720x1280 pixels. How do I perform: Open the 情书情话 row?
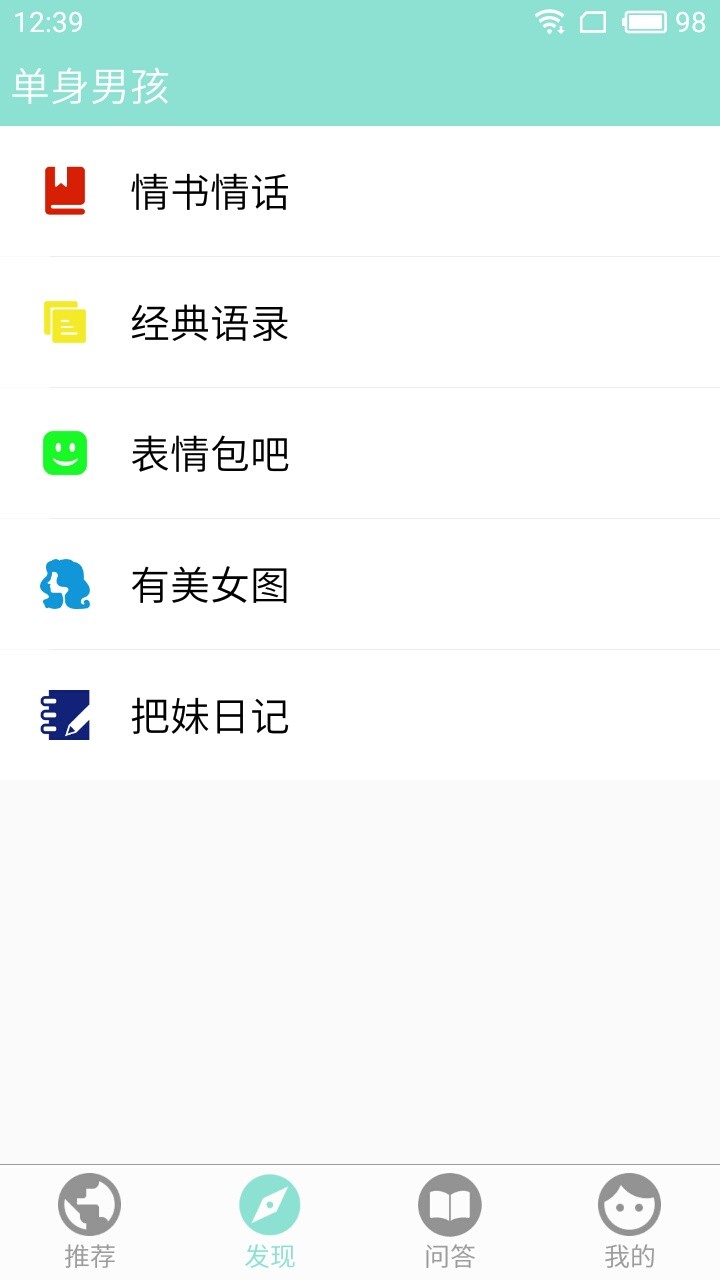coord(210,192)
